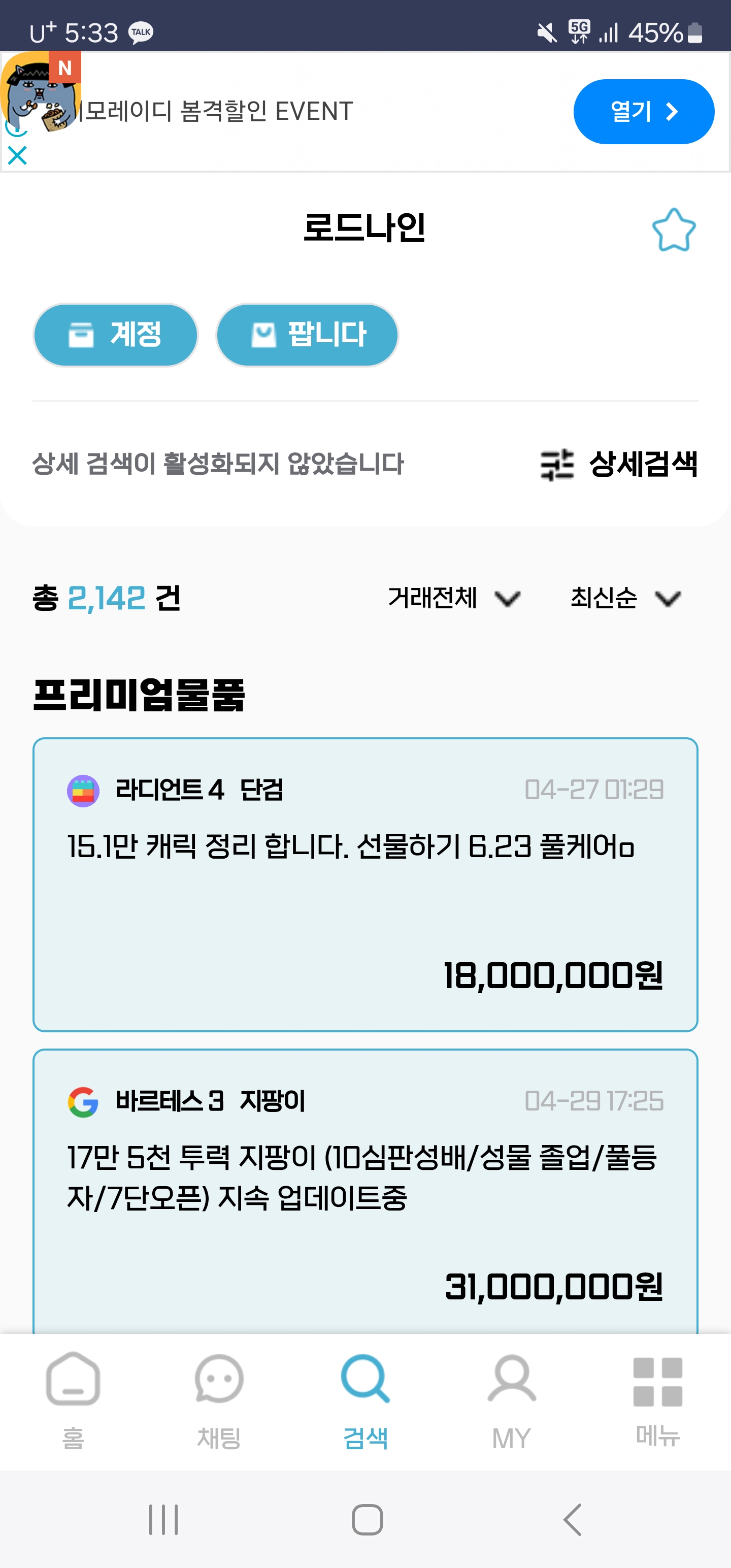Select the 팝니다 filter chip
This screenshot has height=1568, width=731.
pos(307,335)
